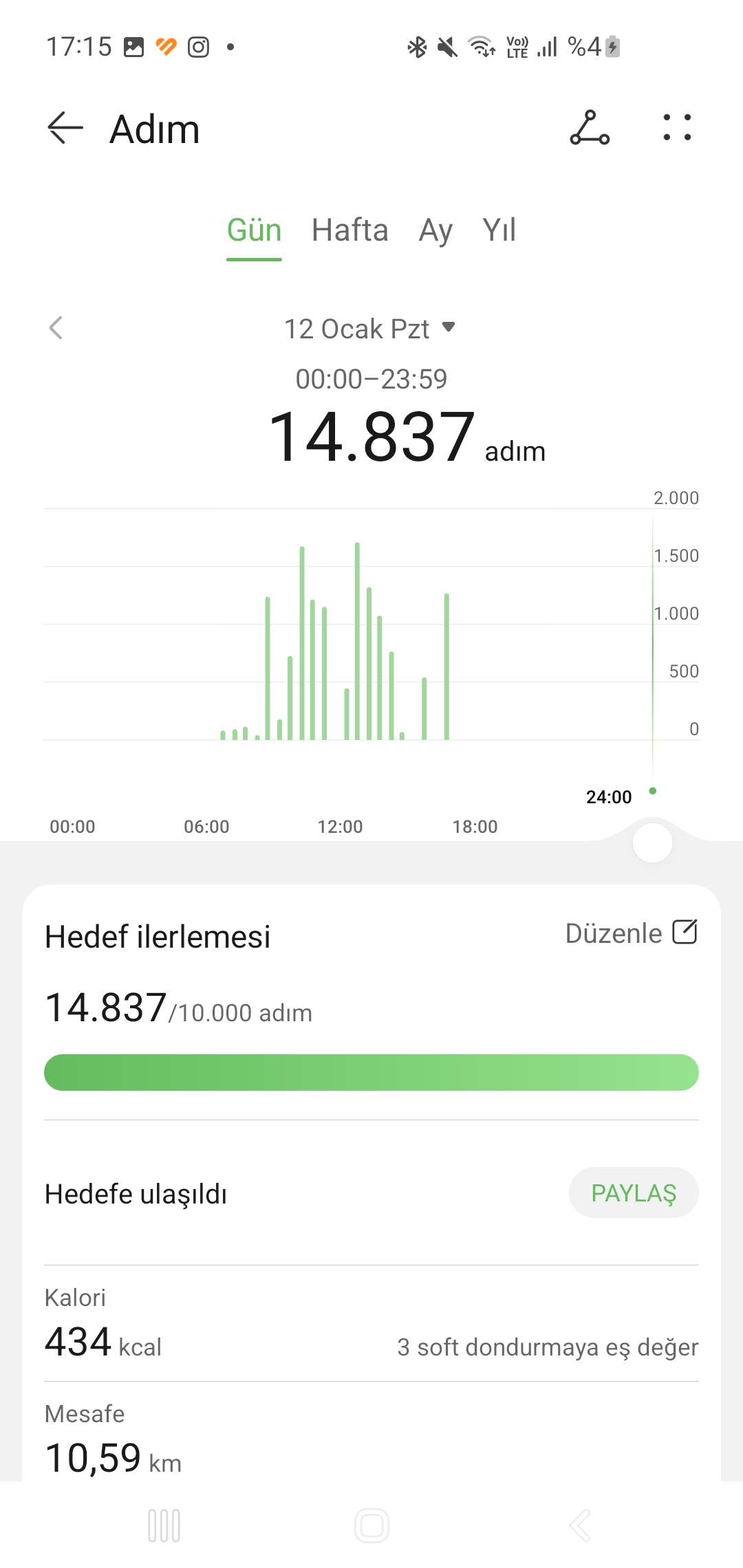Open the recent apps view
743x1568 pixels.
[x=164, y=1526]
